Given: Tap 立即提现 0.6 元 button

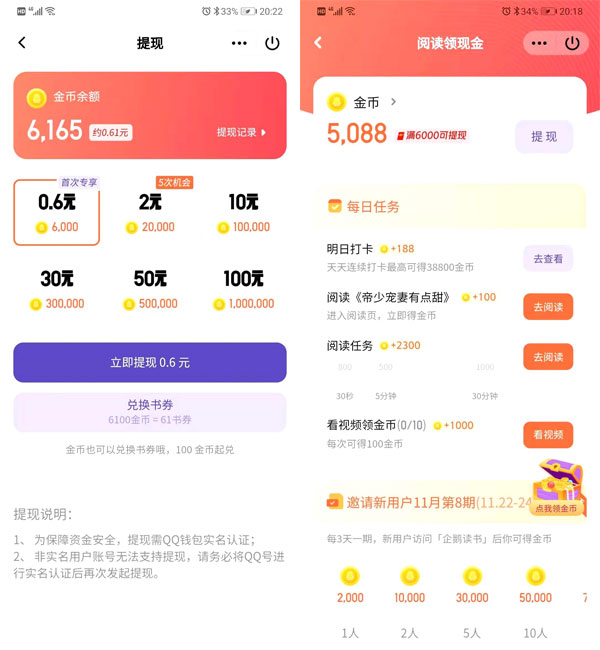Looking at the screenshot, I should coord(150,362).
